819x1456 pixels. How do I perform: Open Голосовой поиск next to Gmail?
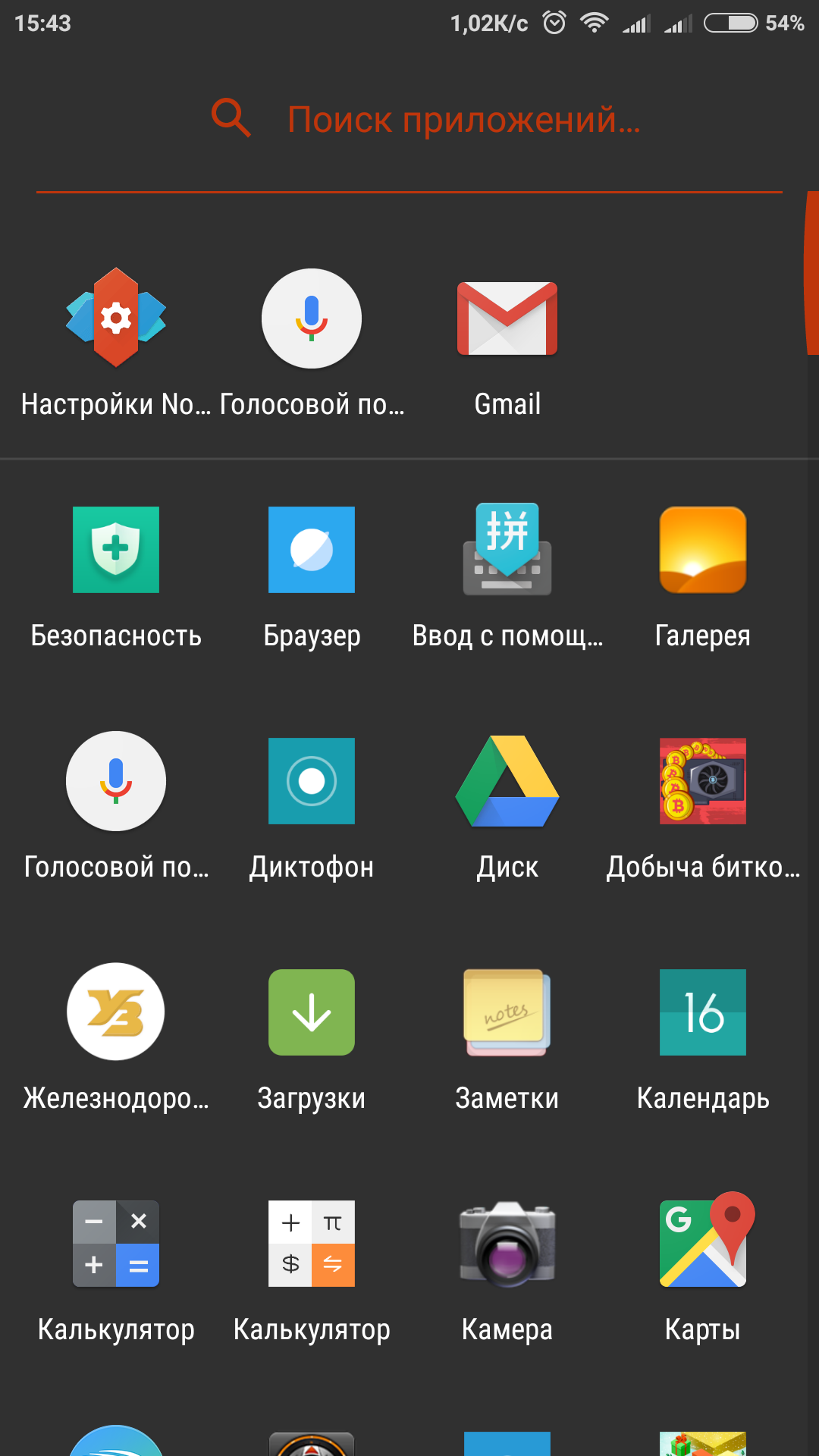click(312, 318)
